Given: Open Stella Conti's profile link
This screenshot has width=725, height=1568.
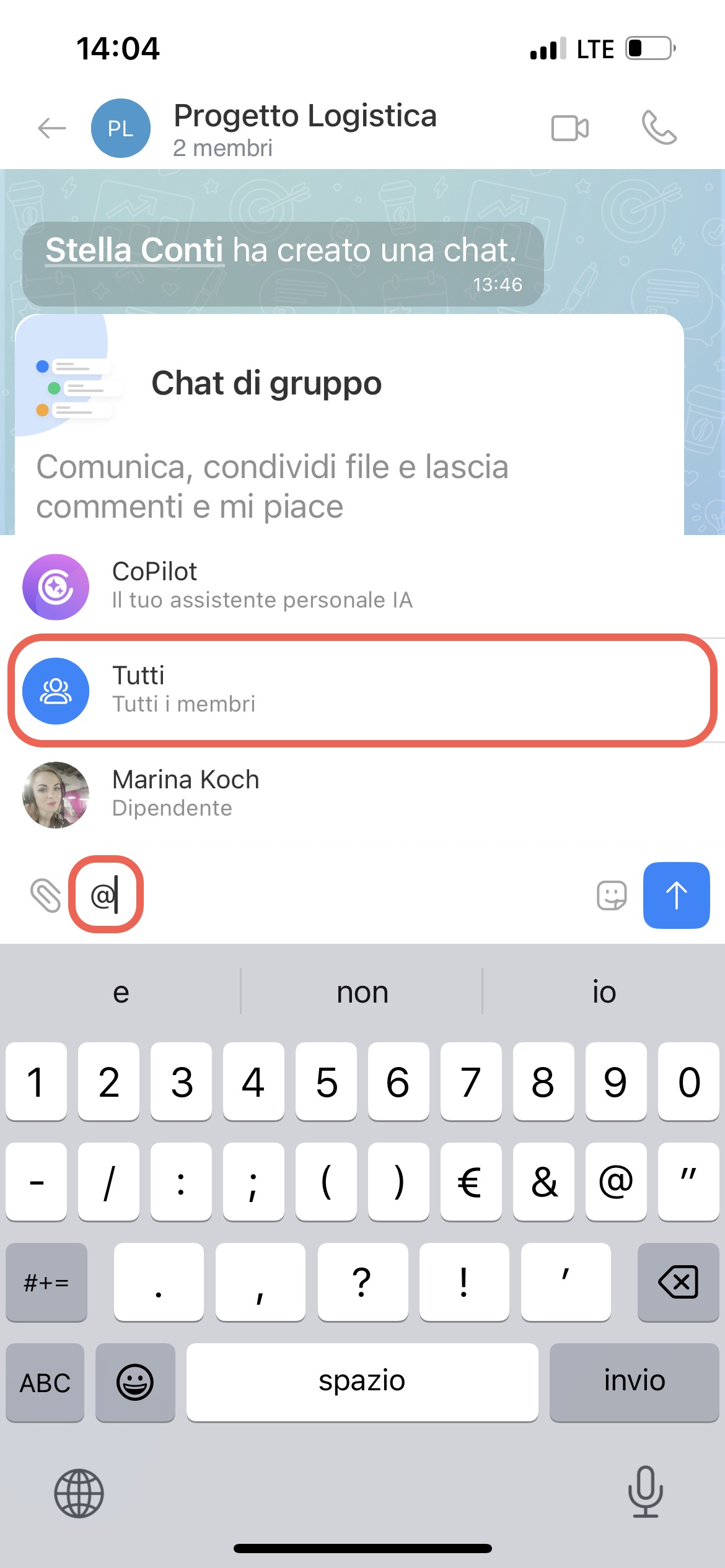Looking at the screenshot, I should 134,250.
